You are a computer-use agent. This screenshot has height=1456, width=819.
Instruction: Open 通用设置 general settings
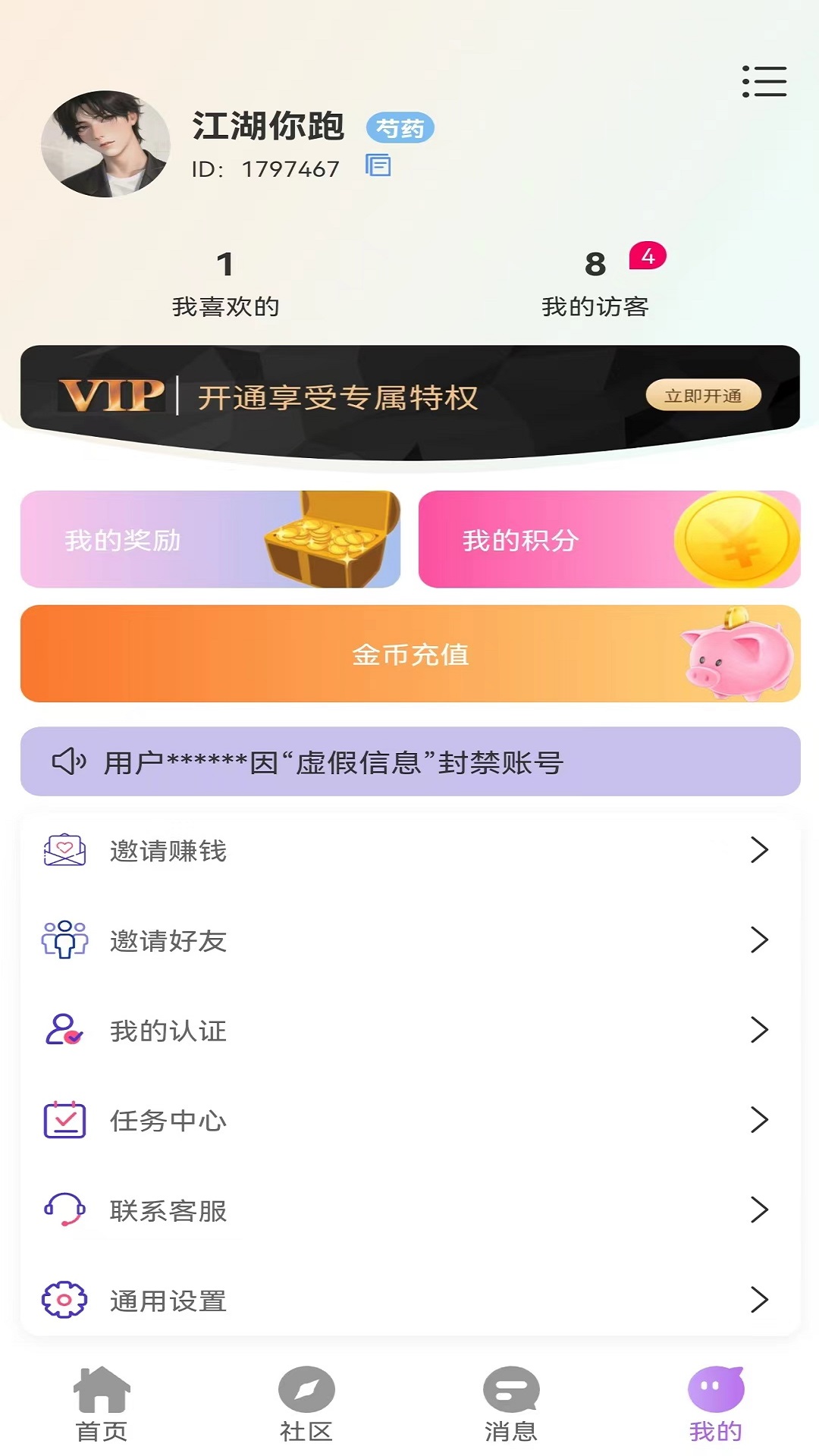coord(409,1300)
